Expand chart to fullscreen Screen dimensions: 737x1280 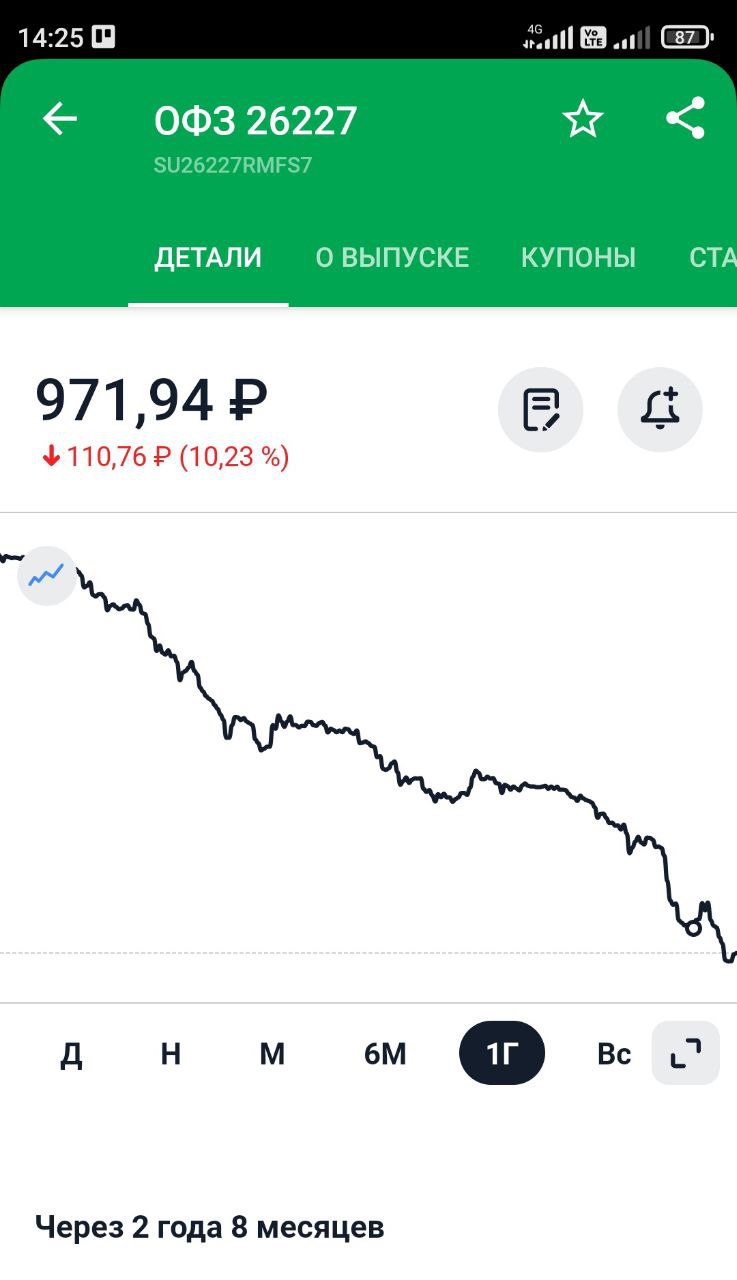point(686,1053)
